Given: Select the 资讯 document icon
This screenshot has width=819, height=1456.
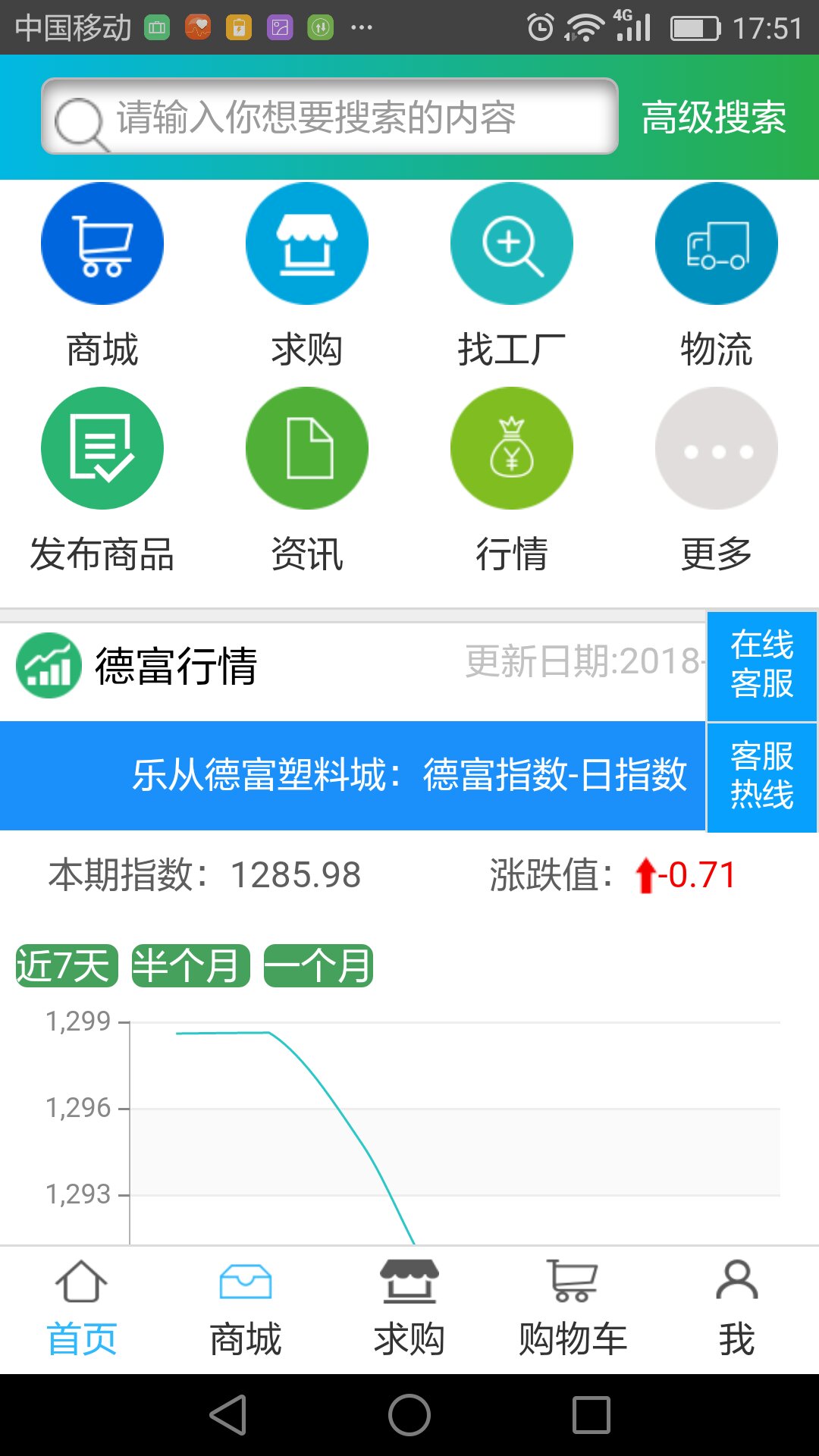Looking at the screenshot, I should [307, 447].
